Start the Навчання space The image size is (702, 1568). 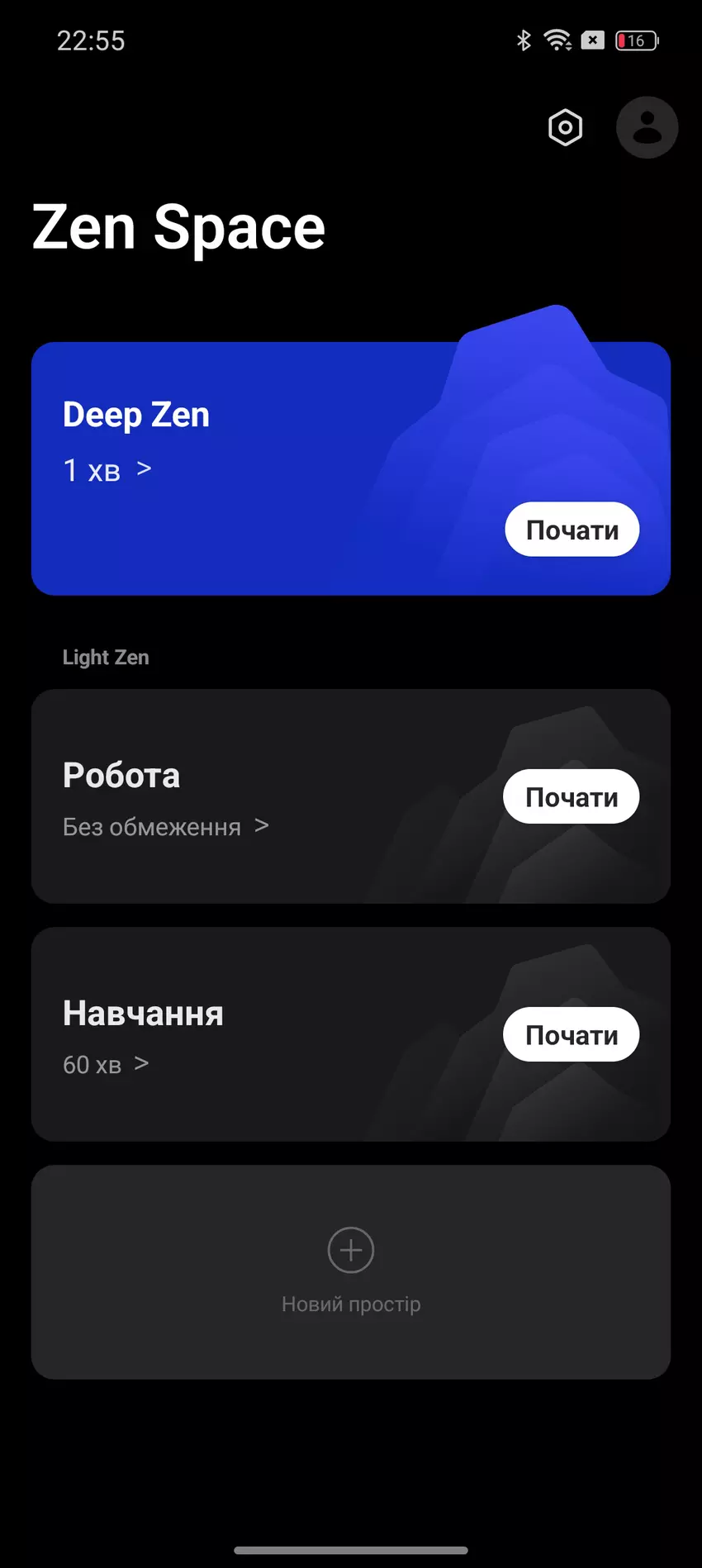pos(571,1035)
